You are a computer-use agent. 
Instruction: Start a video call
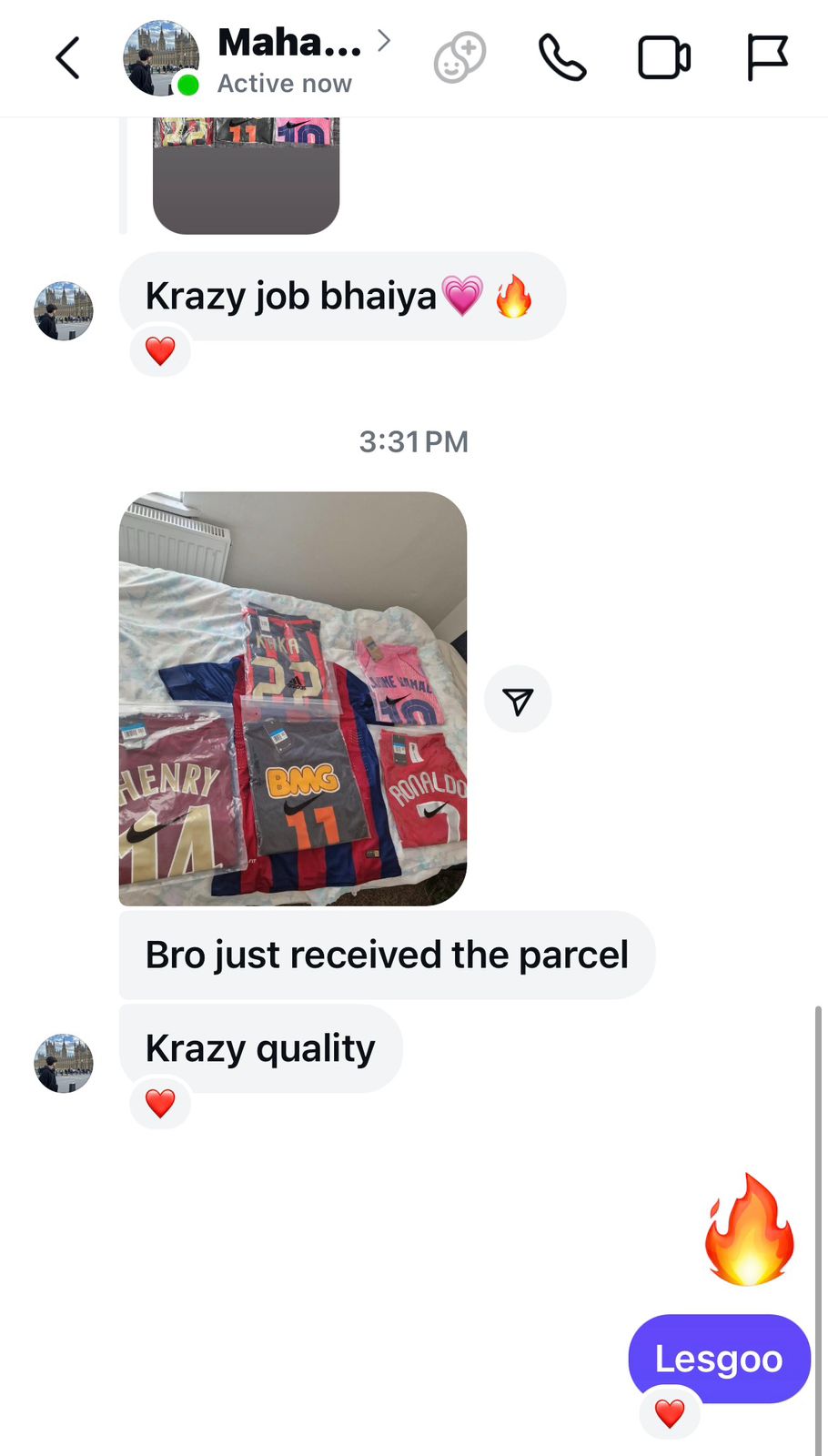point(664,59)
